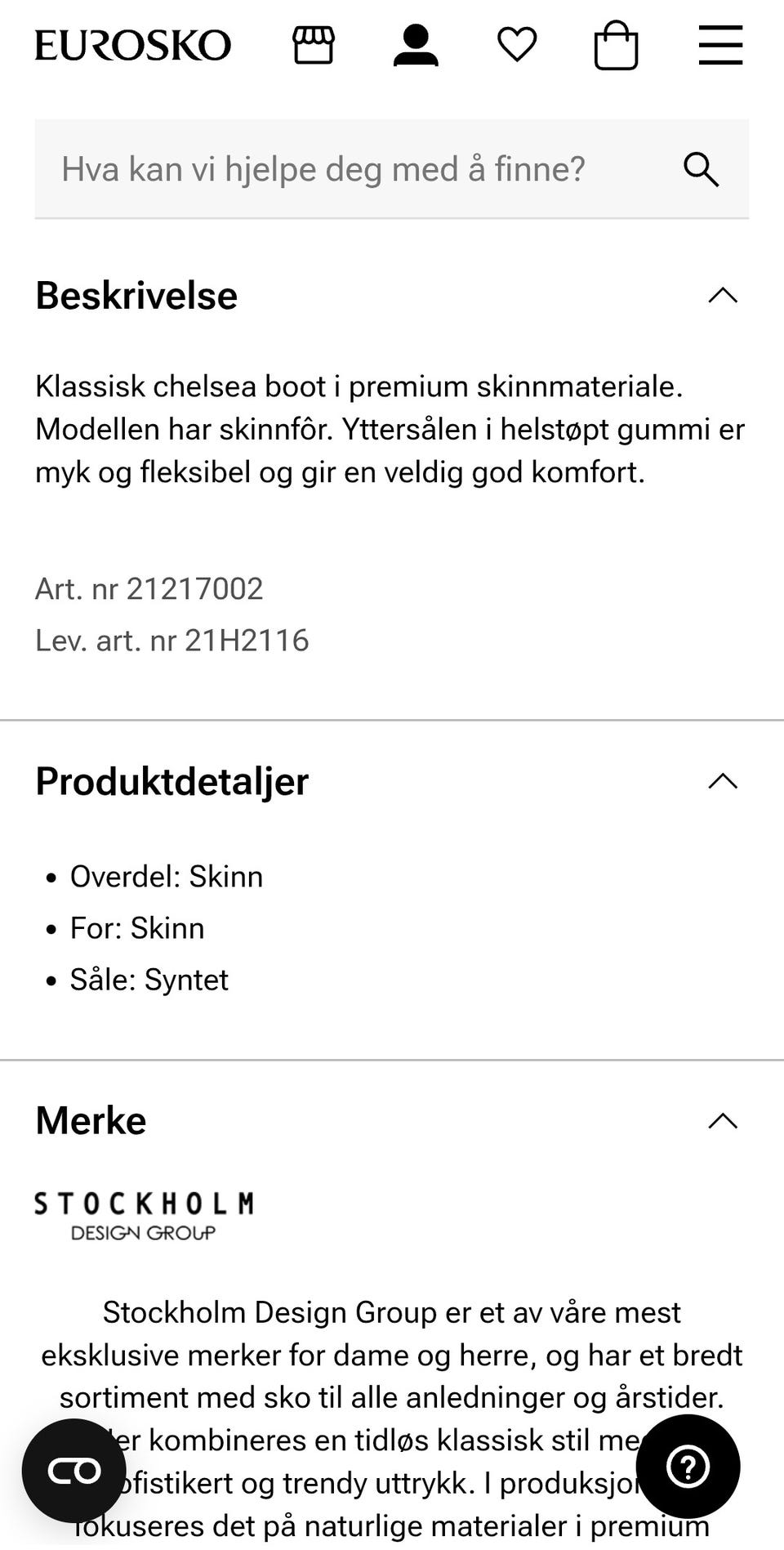
Task: Open the account profile icon
Action: coord(416,47)
